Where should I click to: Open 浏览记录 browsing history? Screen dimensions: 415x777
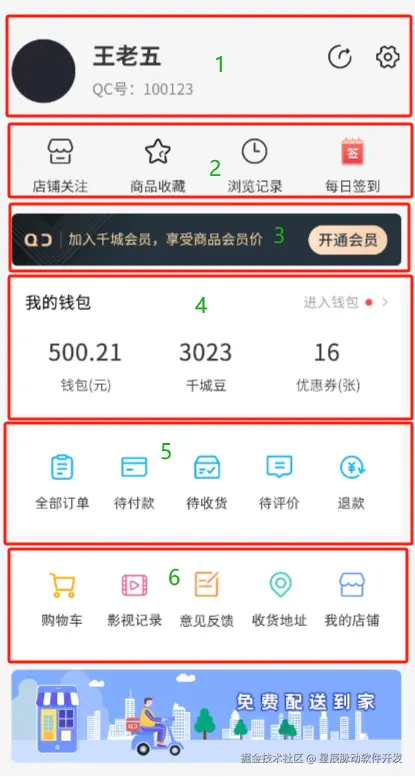pos(255,166)
